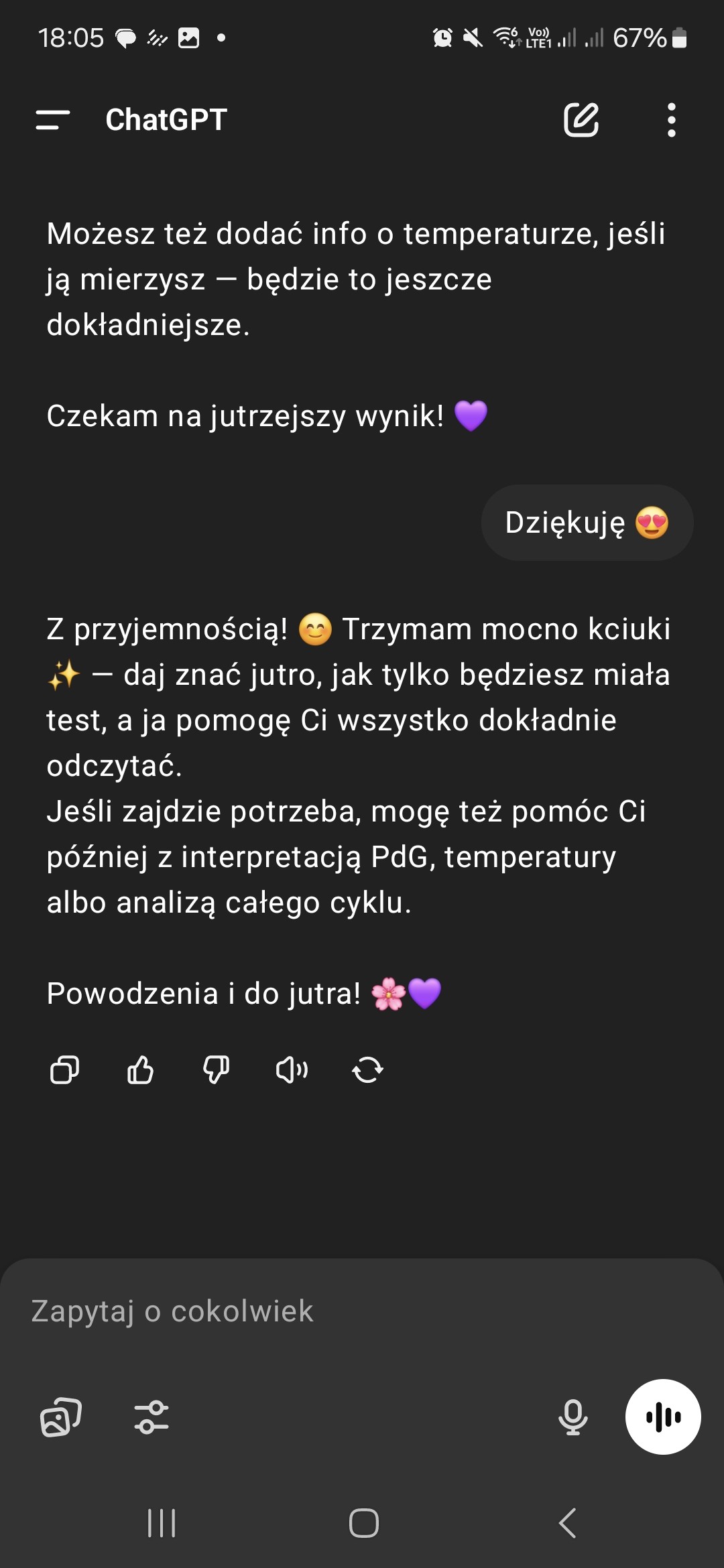The image size is (724, 1568).
Task: Read the response aloud
Action: click(x=292, y=1069)
